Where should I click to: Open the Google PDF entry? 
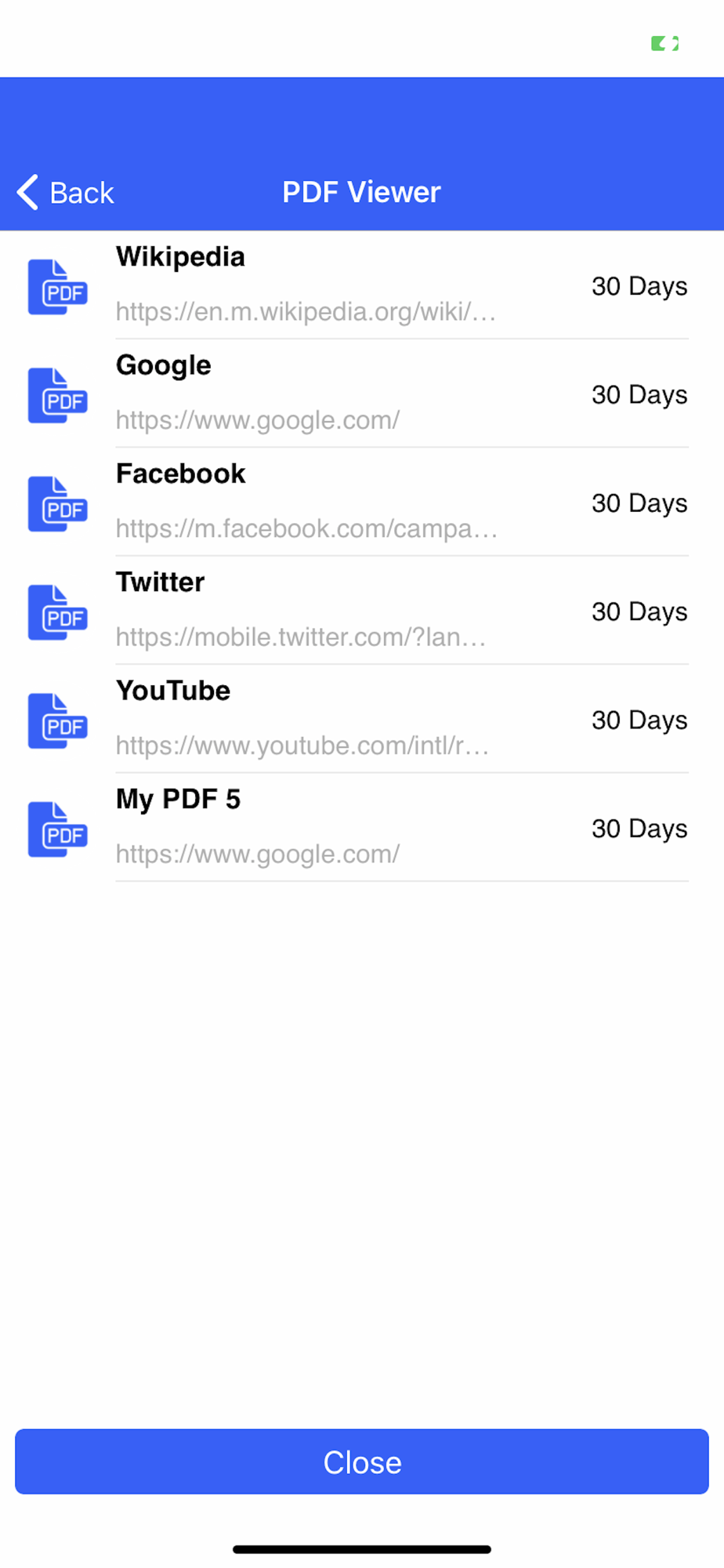point(362,394)
